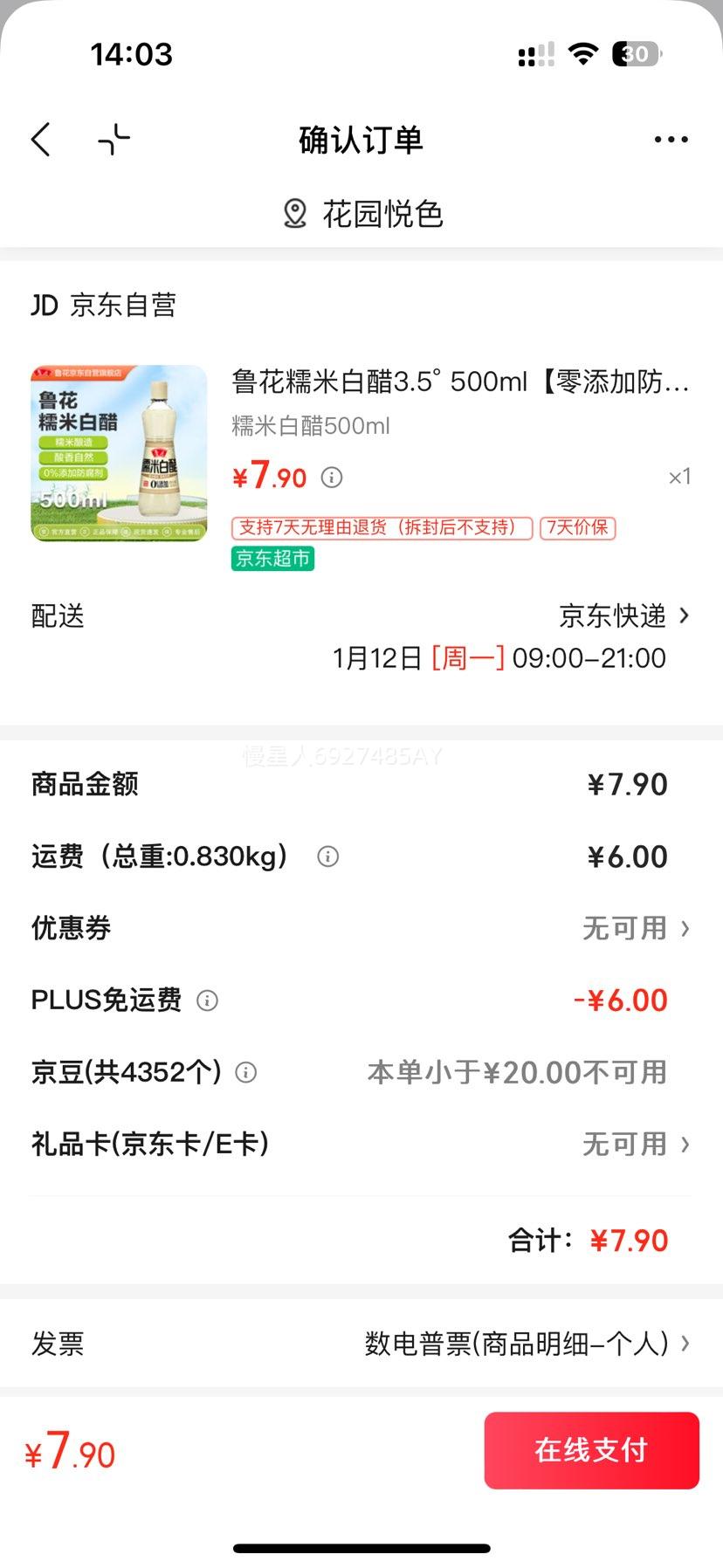Click the 京豆 info icon
The image size is (723, 1568).
tap(245, 1073)
